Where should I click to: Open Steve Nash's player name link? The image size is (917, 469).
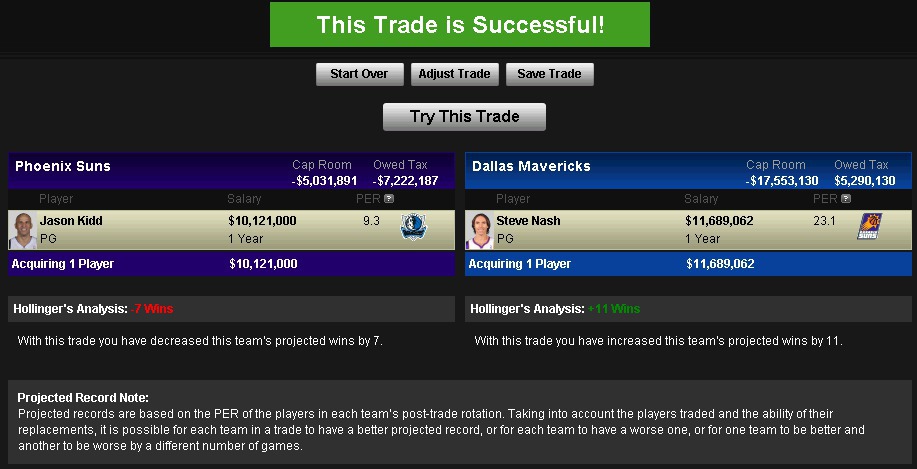click(528, 221)
